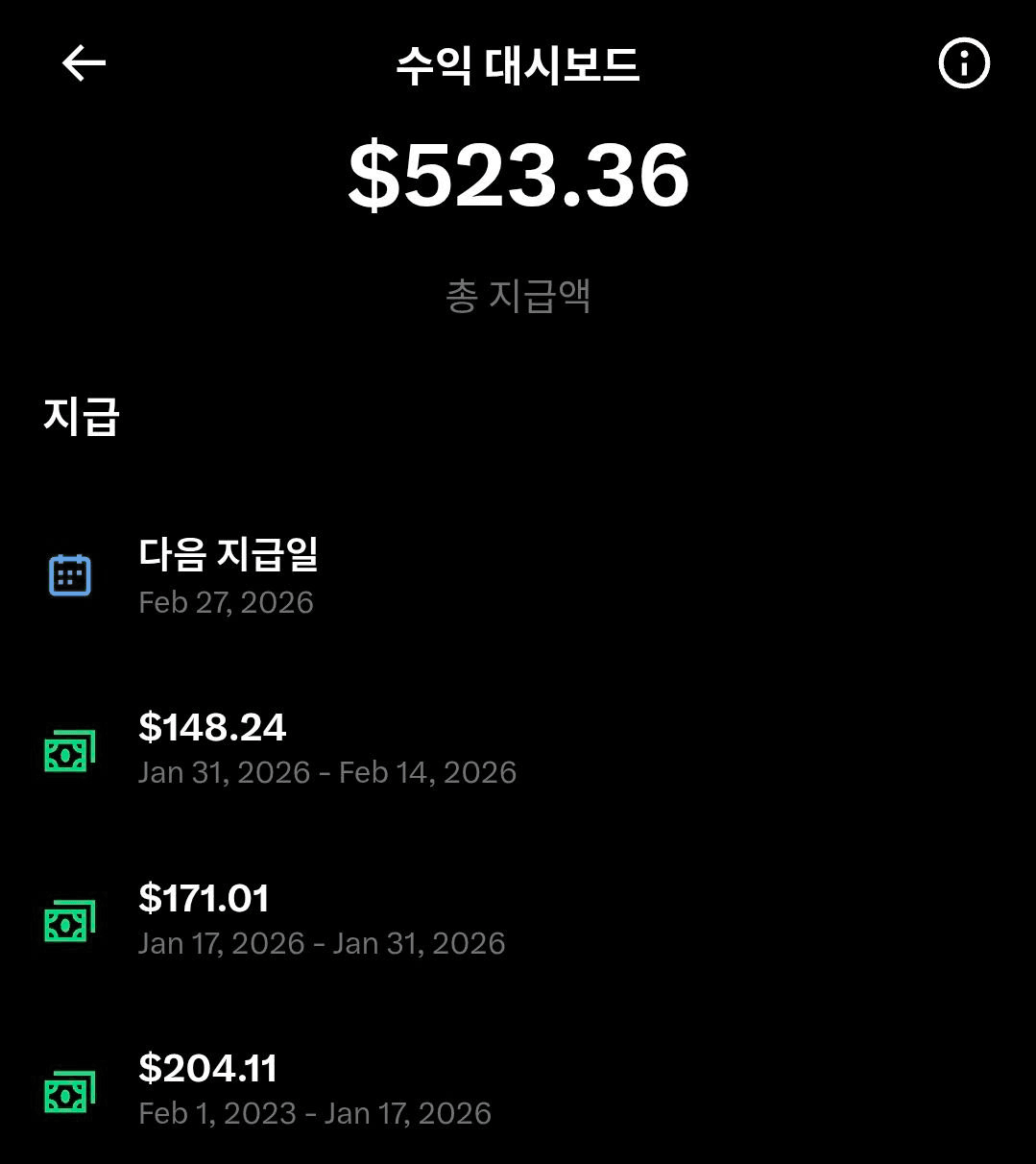Screen dimensions: 1036x1164
Task: Go back from the revenue dashboard
Action: coord(84,63)
